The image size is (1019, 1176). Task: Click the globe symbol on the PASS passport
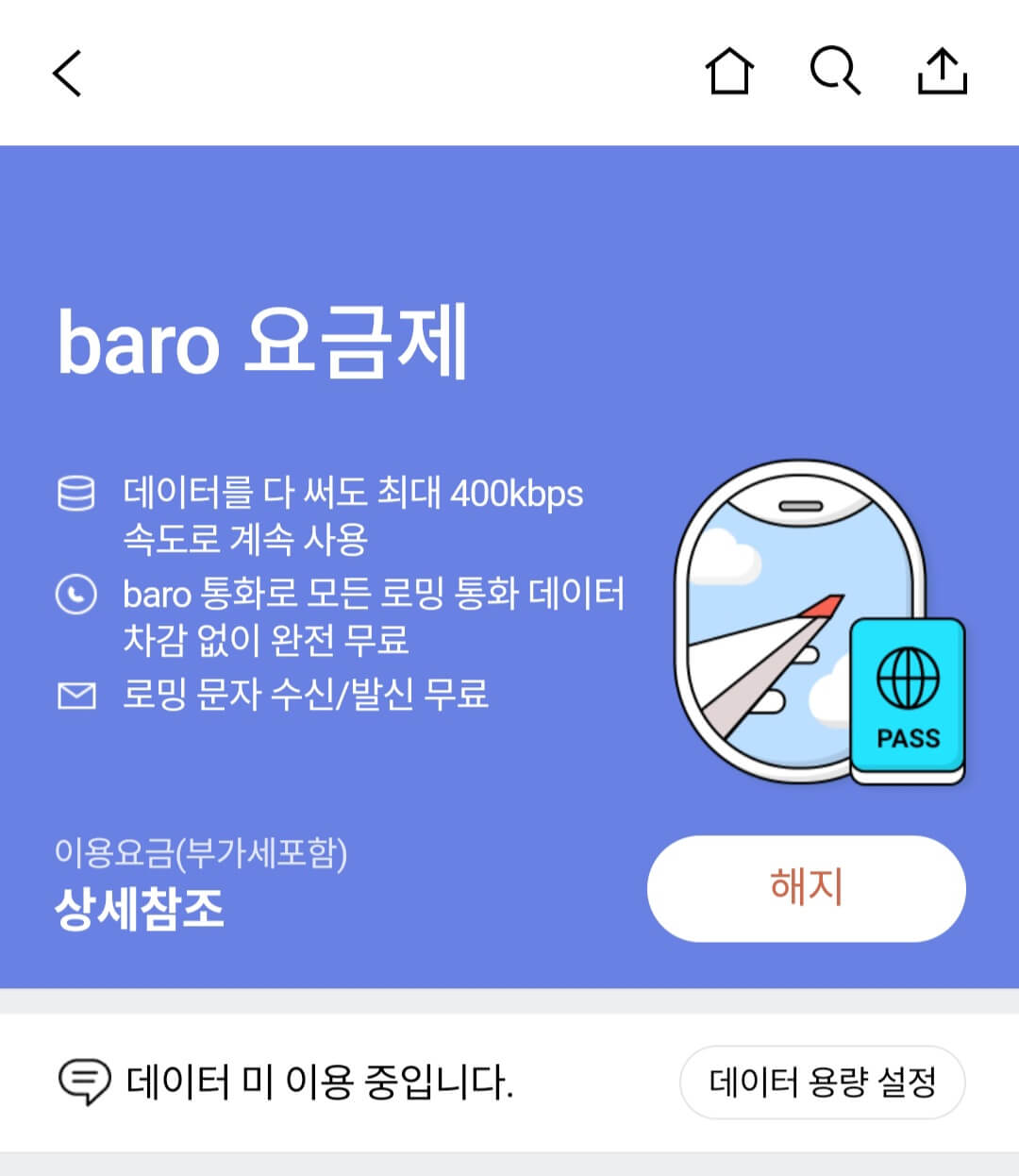click(907, 678)
